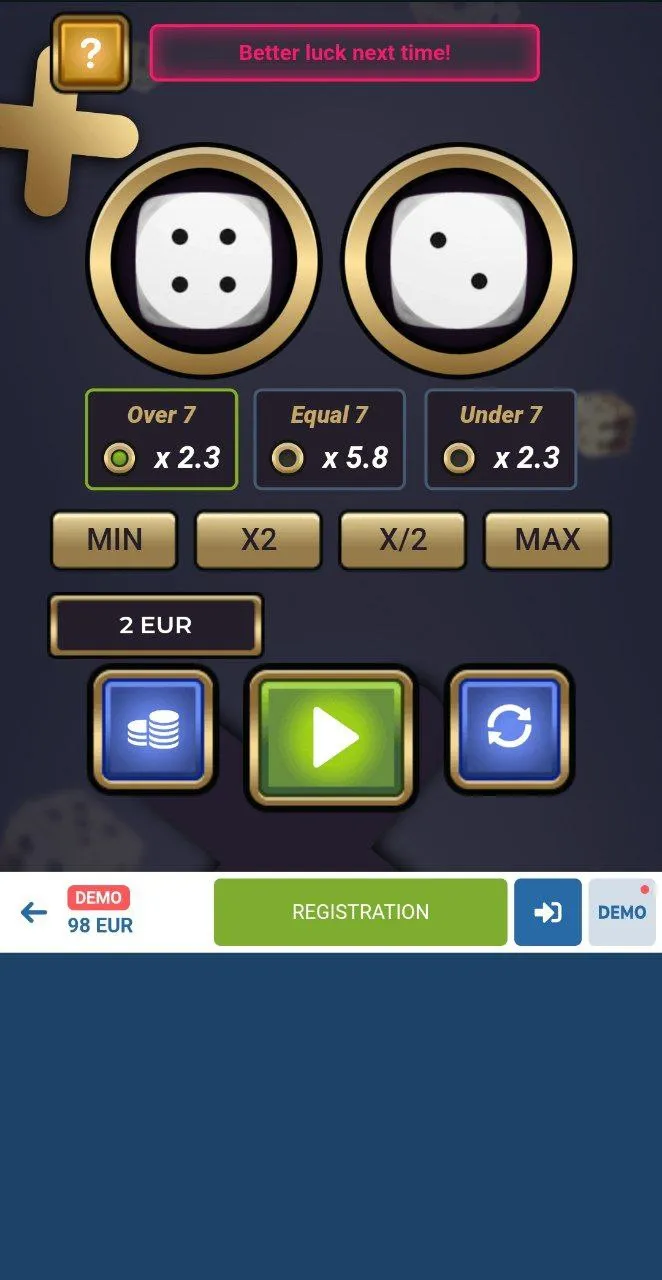This screenshot has height=1280, width=662.
Task: Tap the blue login icon
Action: [547, 912]
